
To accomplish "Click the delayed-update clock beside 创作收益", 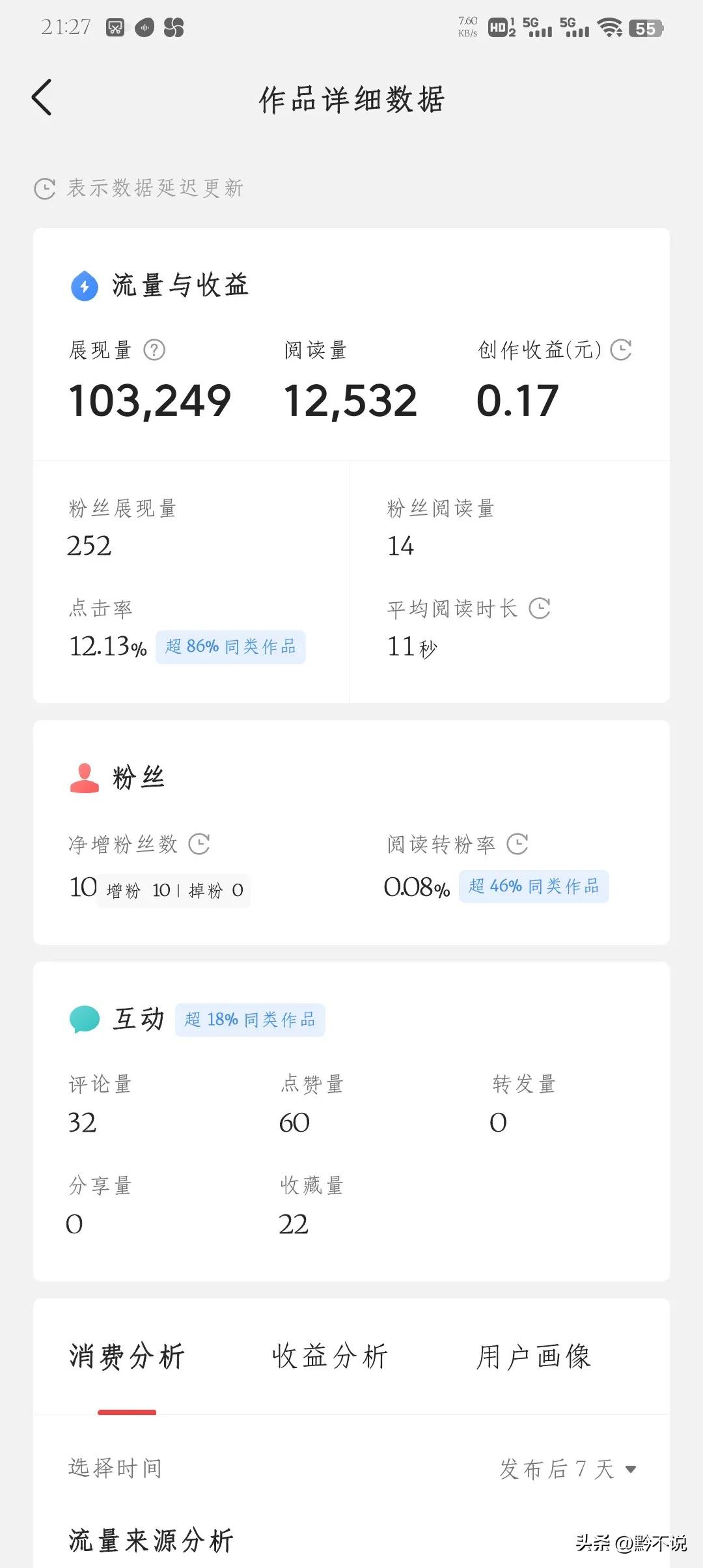I will [620, 350].
